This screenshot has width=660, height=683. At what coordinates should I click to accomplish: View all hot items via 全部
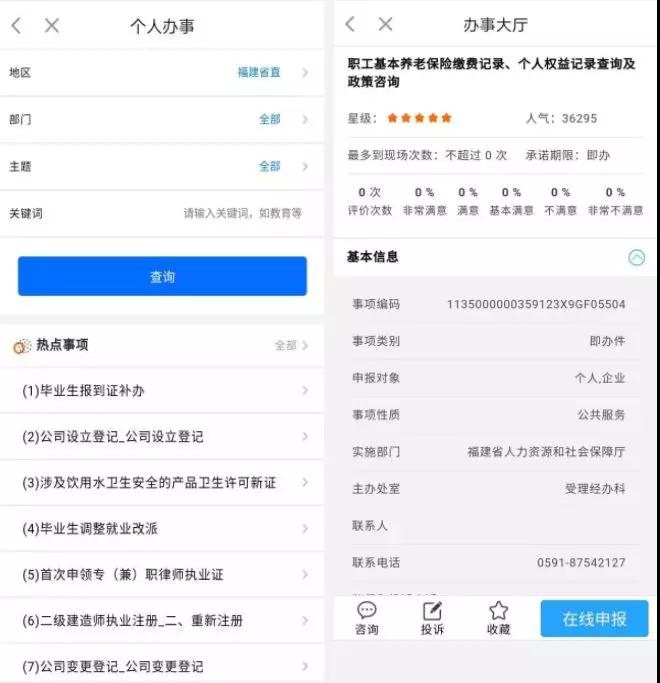click(x=291, y=345)
